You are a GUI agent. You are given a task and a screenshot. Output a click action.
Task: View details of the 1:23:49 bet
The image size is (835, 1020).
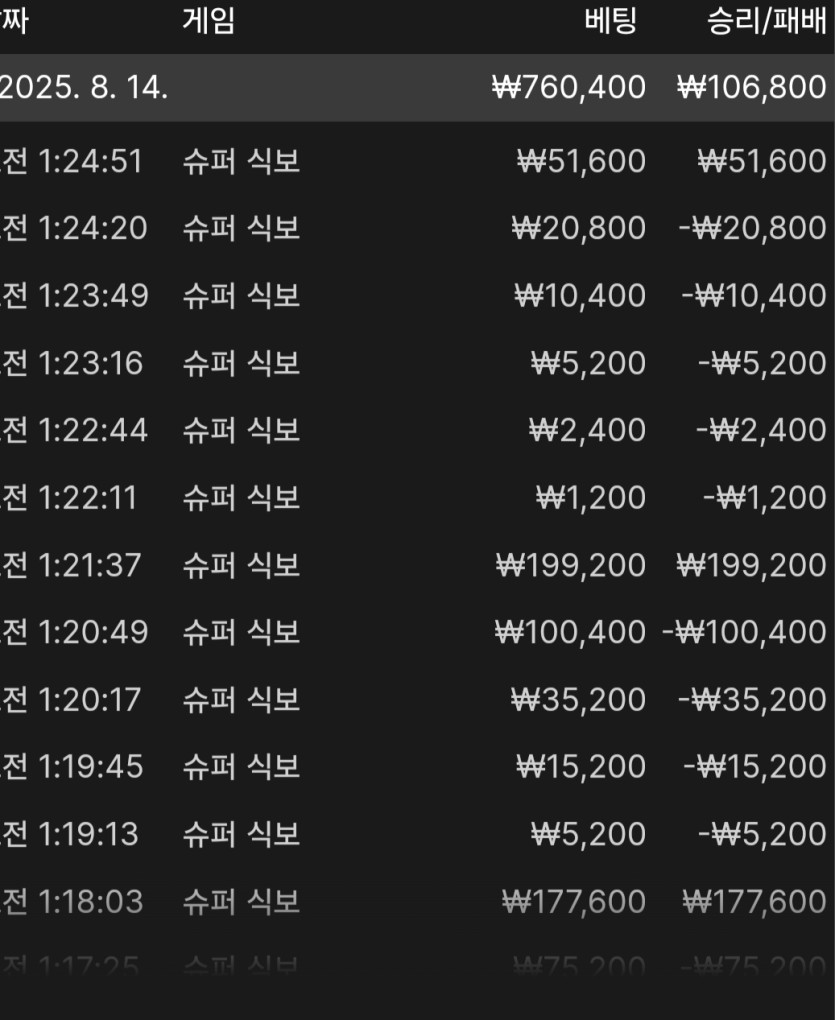tap(417, 295)
